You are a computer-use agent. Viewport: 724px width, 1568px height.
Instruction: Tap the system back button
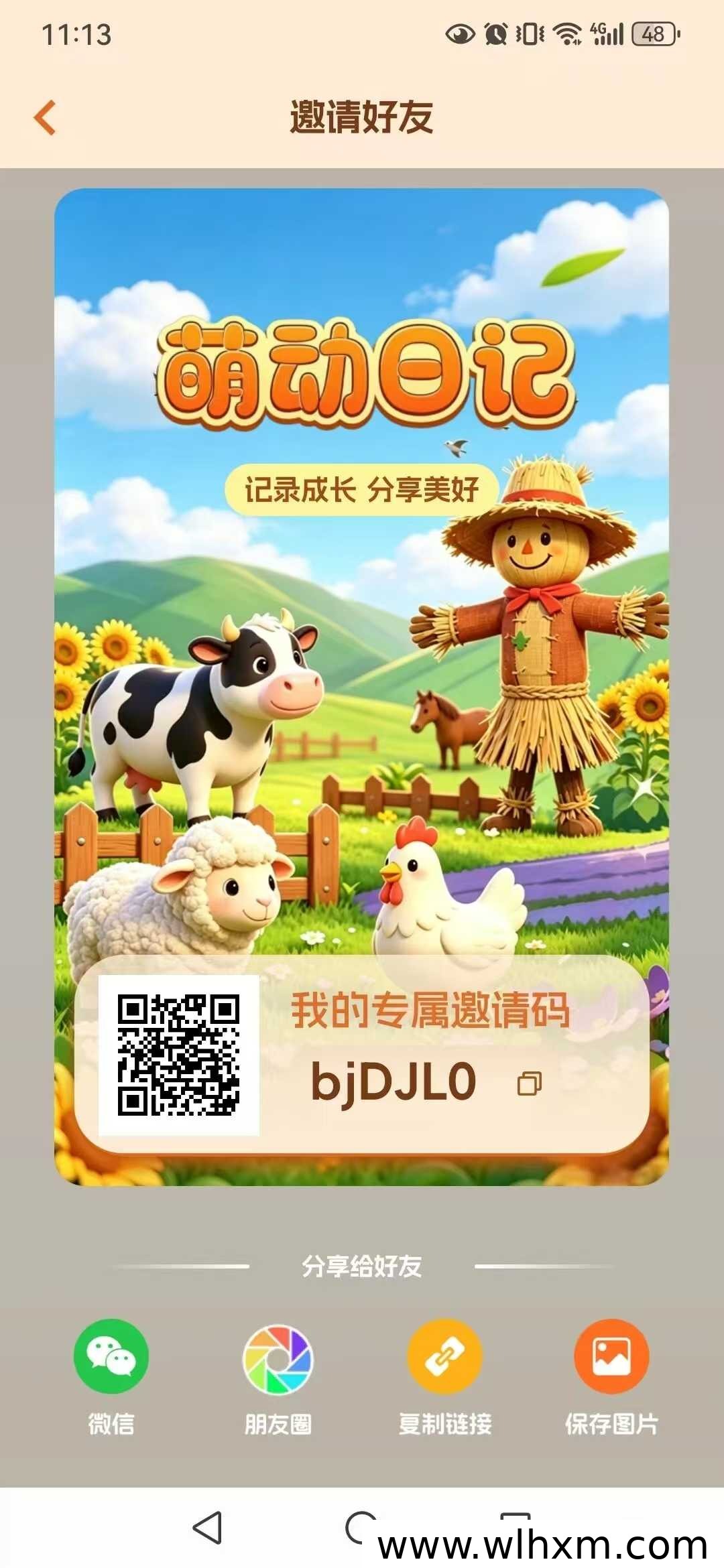(207, 1528)
